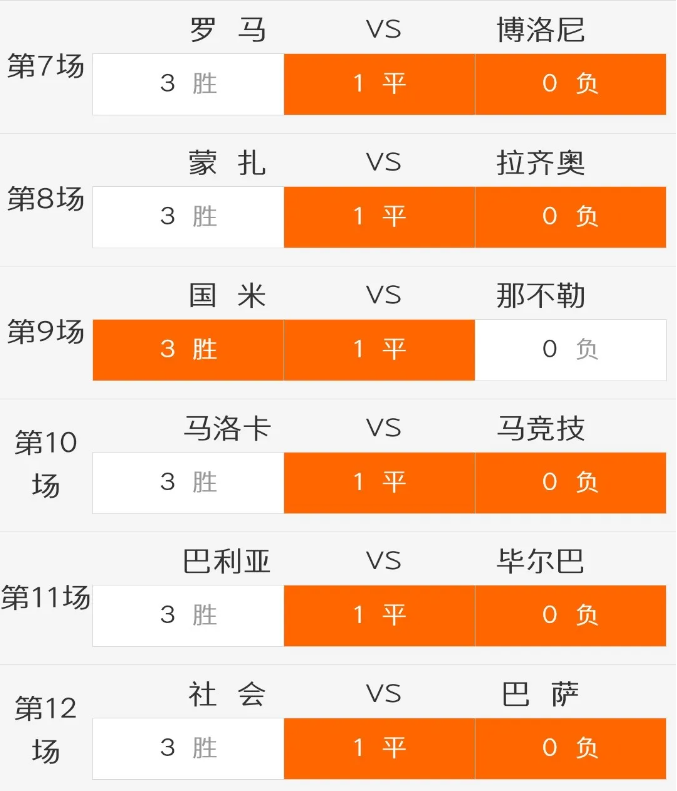Select 3 胜 for 社会 vs 巴萨
The width and height of the screenshot is (677, 791).
[188, 749]
